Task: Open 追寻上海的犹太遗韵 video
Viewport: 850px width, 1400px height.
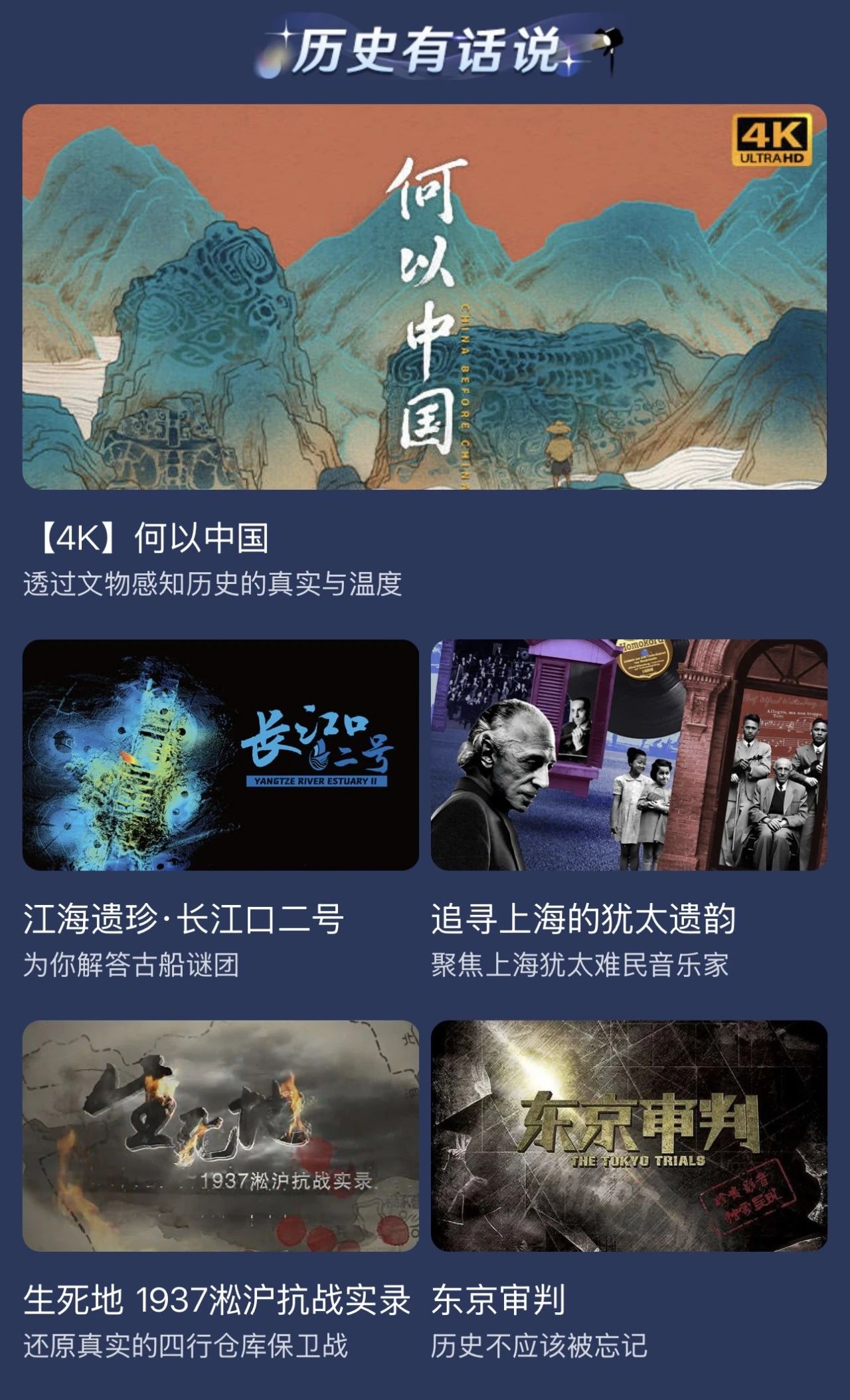Action: [629, 755]
